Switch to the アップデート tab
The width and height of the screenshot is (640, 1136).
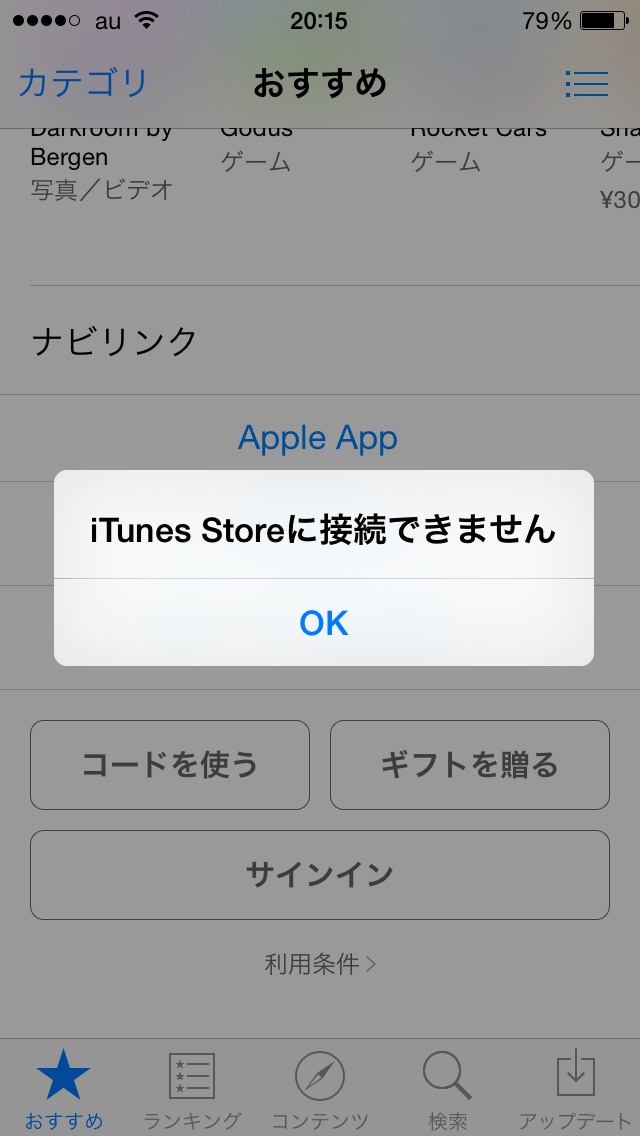[x=576, y=1088]
